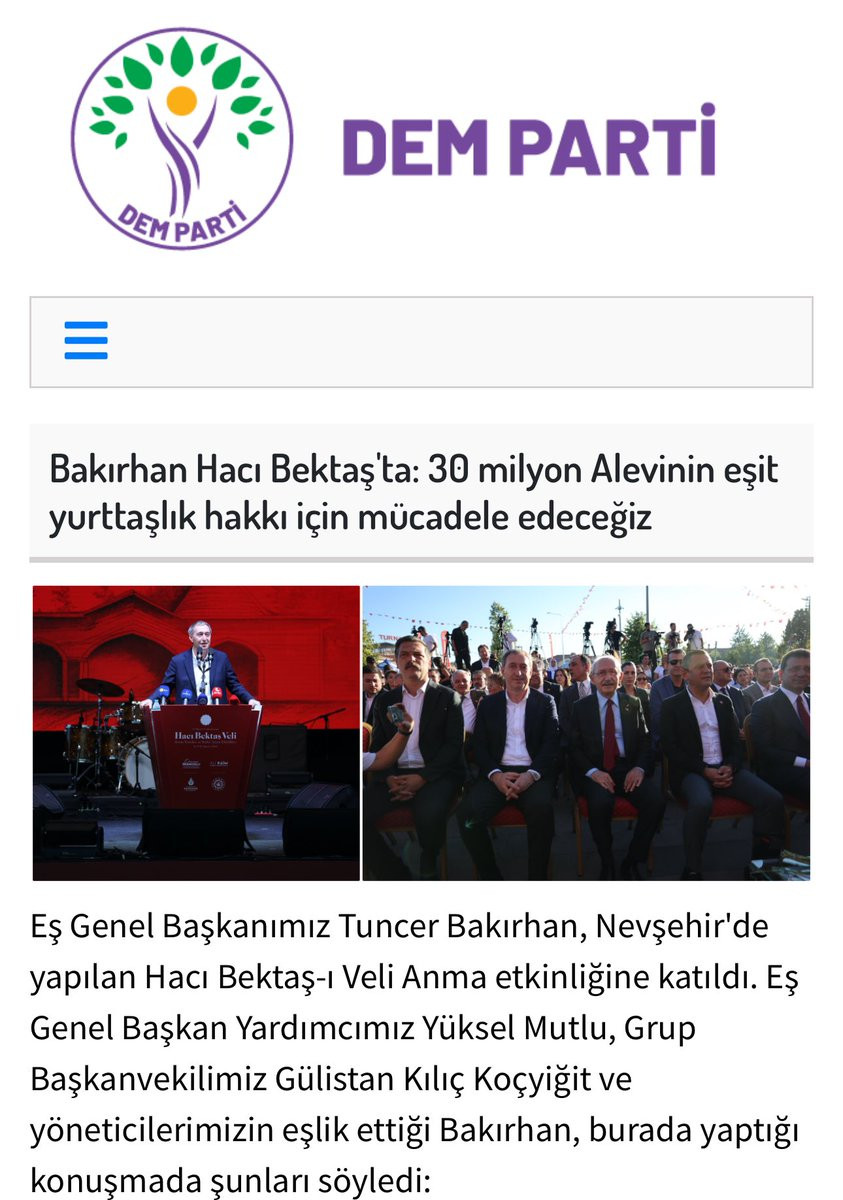Image resolution: width=843 pixels, height=1200 pixels.
Task: Tap the DEM Parti logo to go home
Action: coord(182,138)
